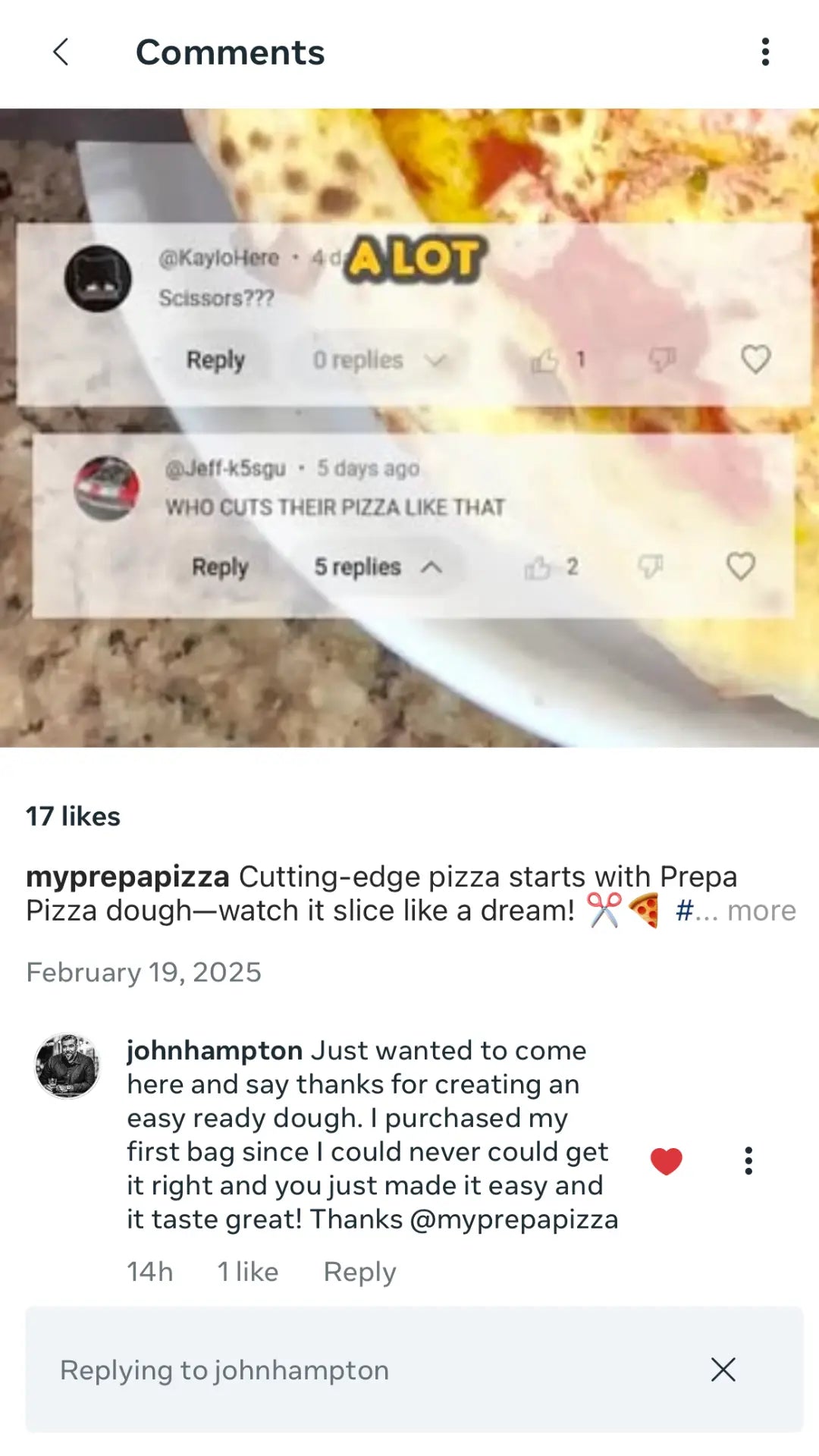
Task: View the 17 likes list
Action: [x=73, y=816]
